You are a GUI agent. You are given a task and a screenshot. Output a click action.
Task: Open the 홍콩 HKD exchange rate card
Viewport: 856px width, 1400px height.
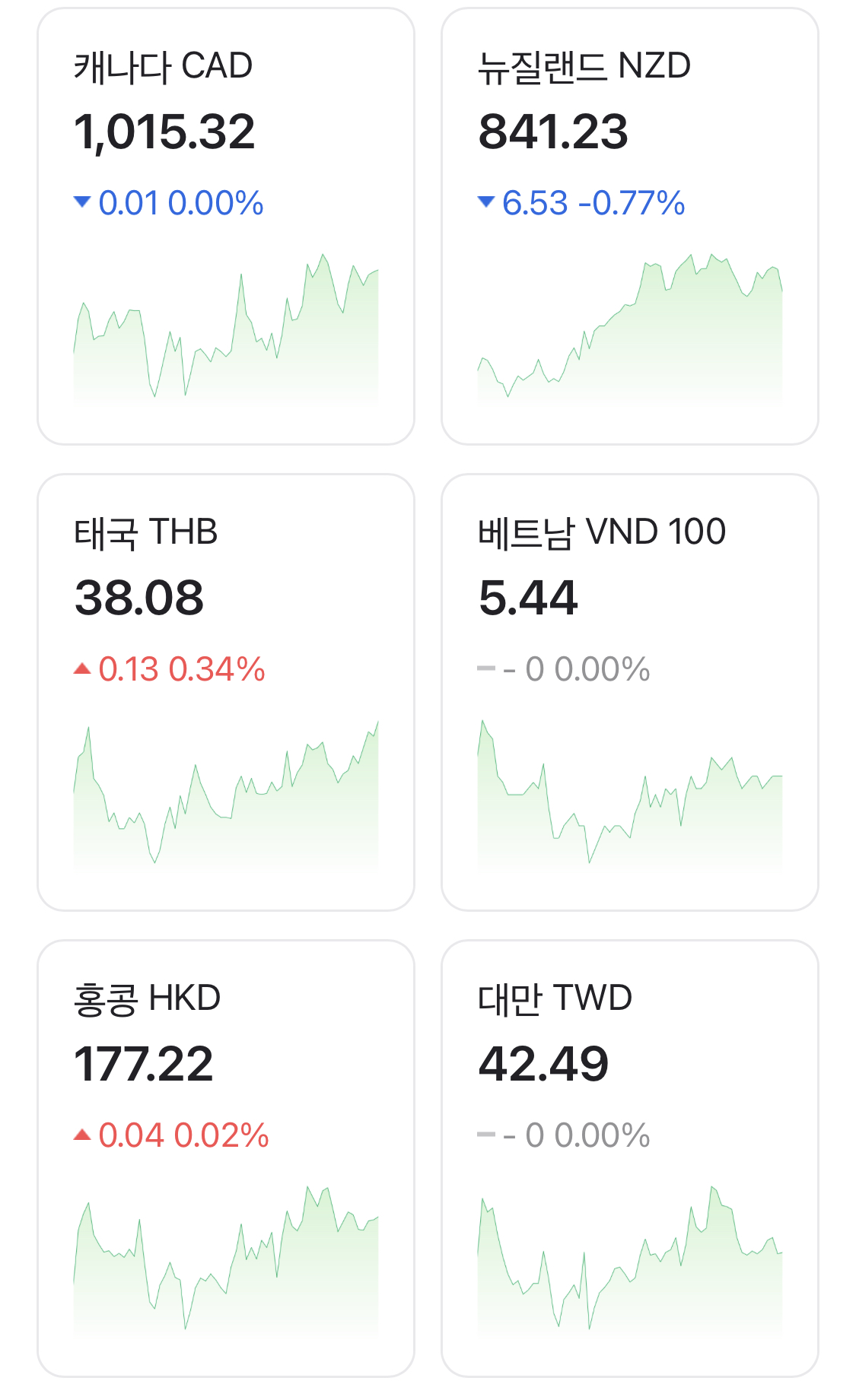(x=226, y=1159)
